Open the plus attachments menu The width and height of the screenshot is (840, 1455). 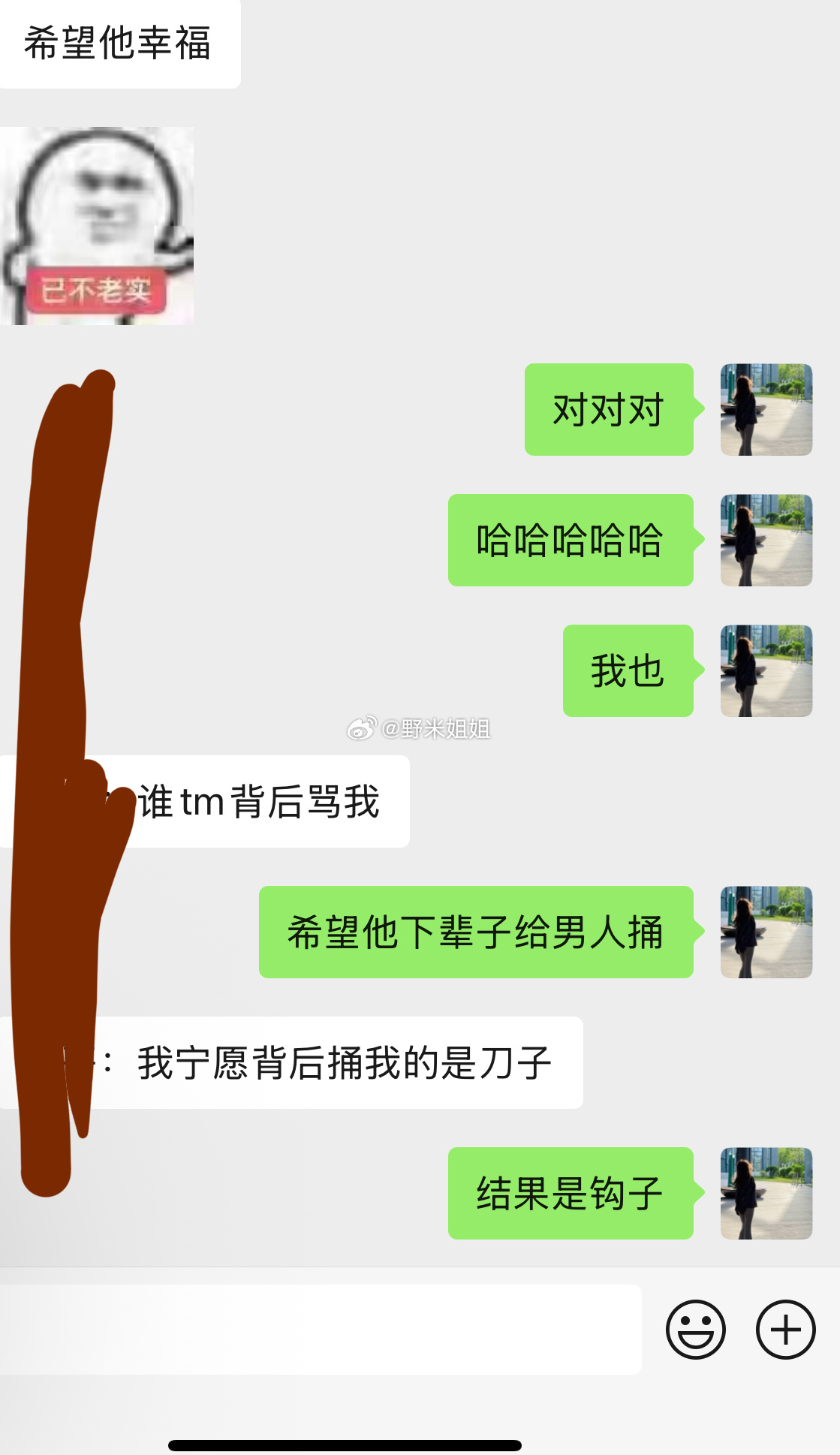[x=785, y=1330]
